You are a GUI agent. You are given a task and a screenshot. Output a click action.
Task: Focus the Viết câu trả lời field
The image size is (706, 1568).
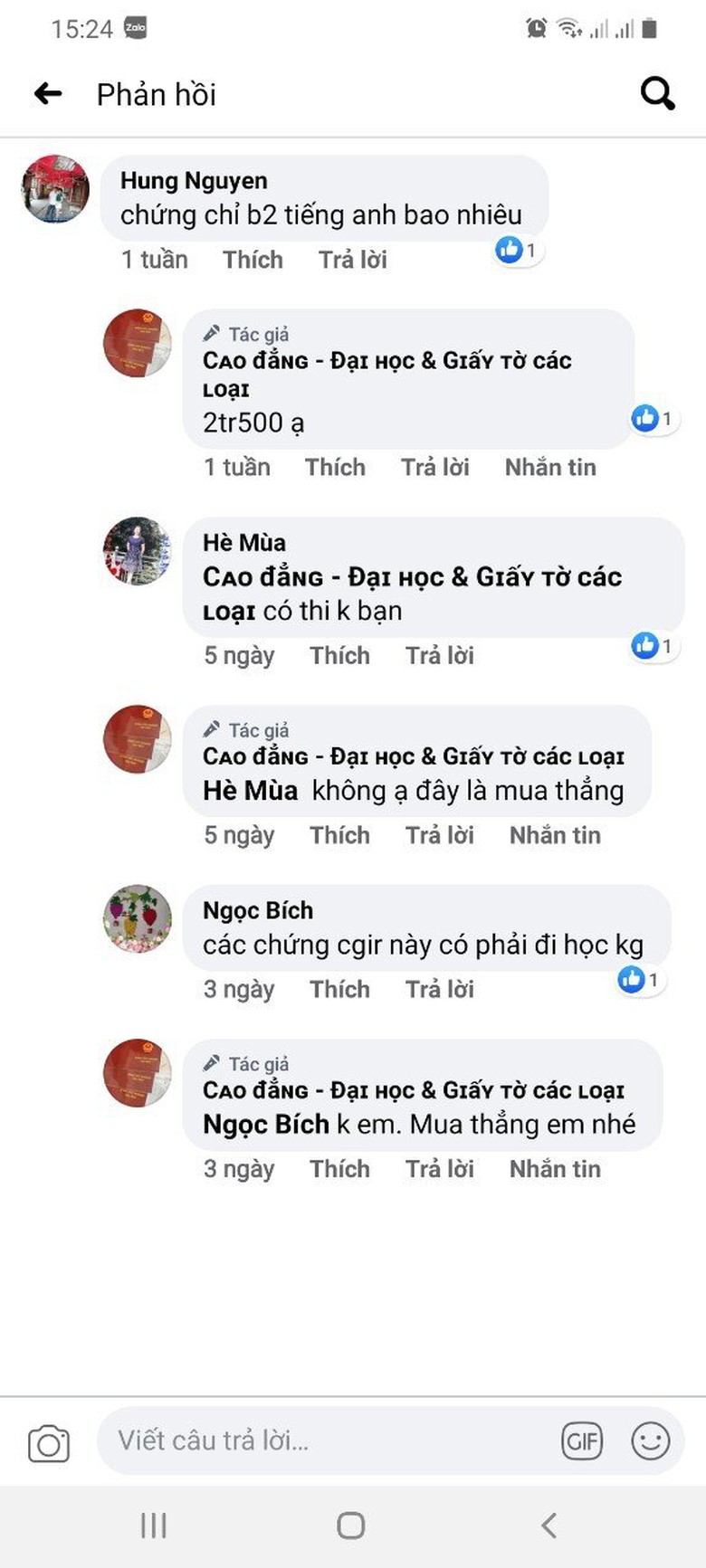(x=326, y=1440)
